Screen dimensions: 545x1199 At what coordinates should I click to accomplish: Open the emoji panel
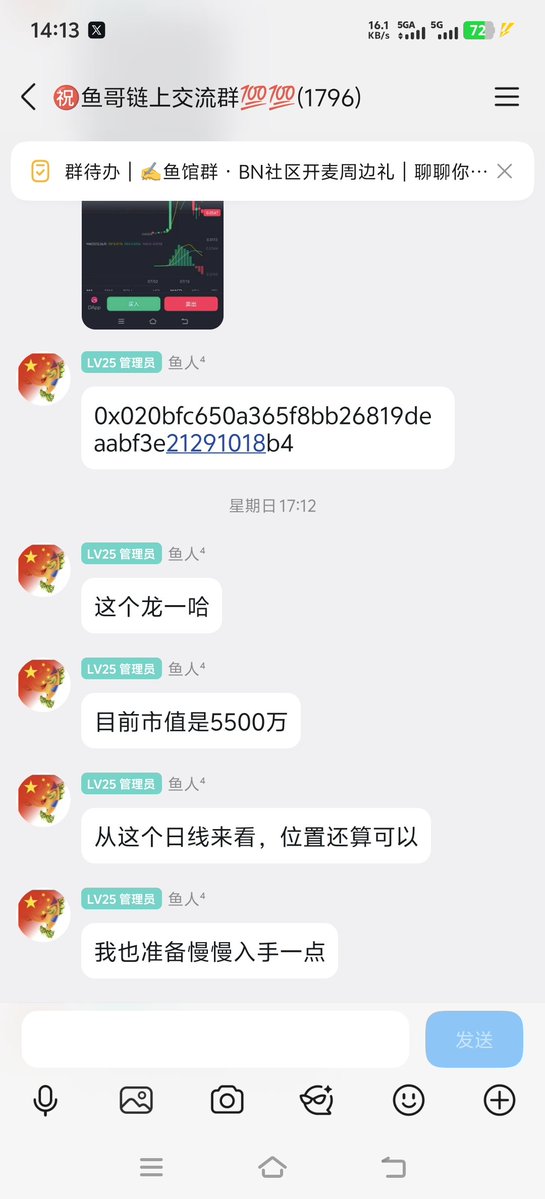pos(408,1100)
